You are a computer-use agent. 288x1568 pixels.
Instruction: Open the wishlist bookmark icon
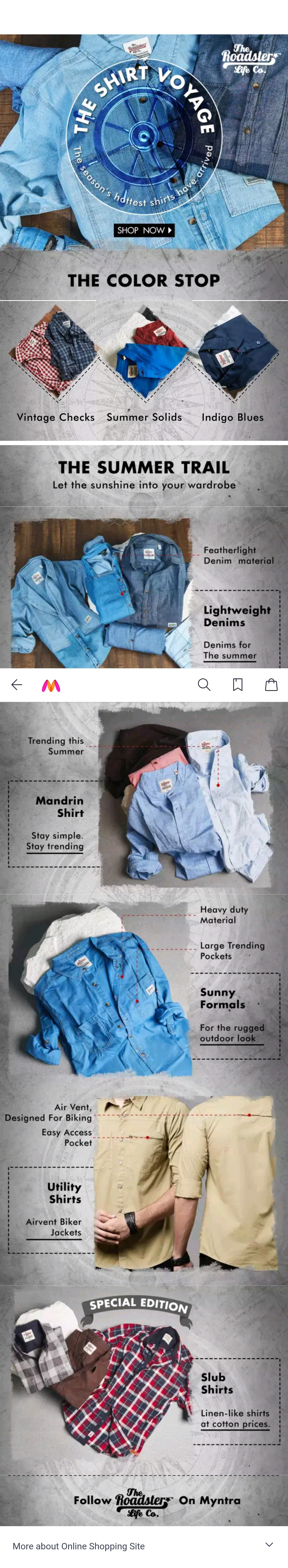coord(237,685)
